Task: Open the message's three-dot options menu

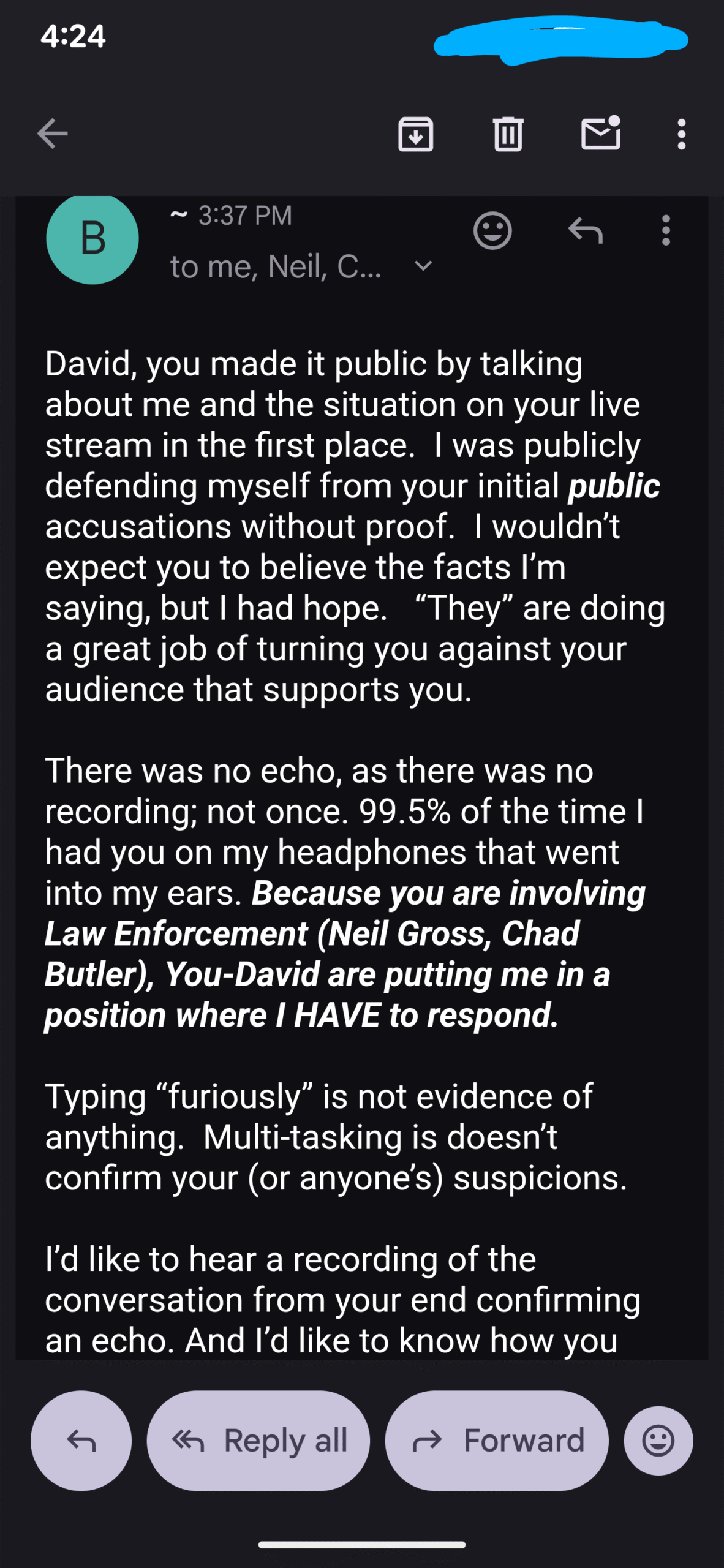Action: pyautogui.click(x=666, y=231)
